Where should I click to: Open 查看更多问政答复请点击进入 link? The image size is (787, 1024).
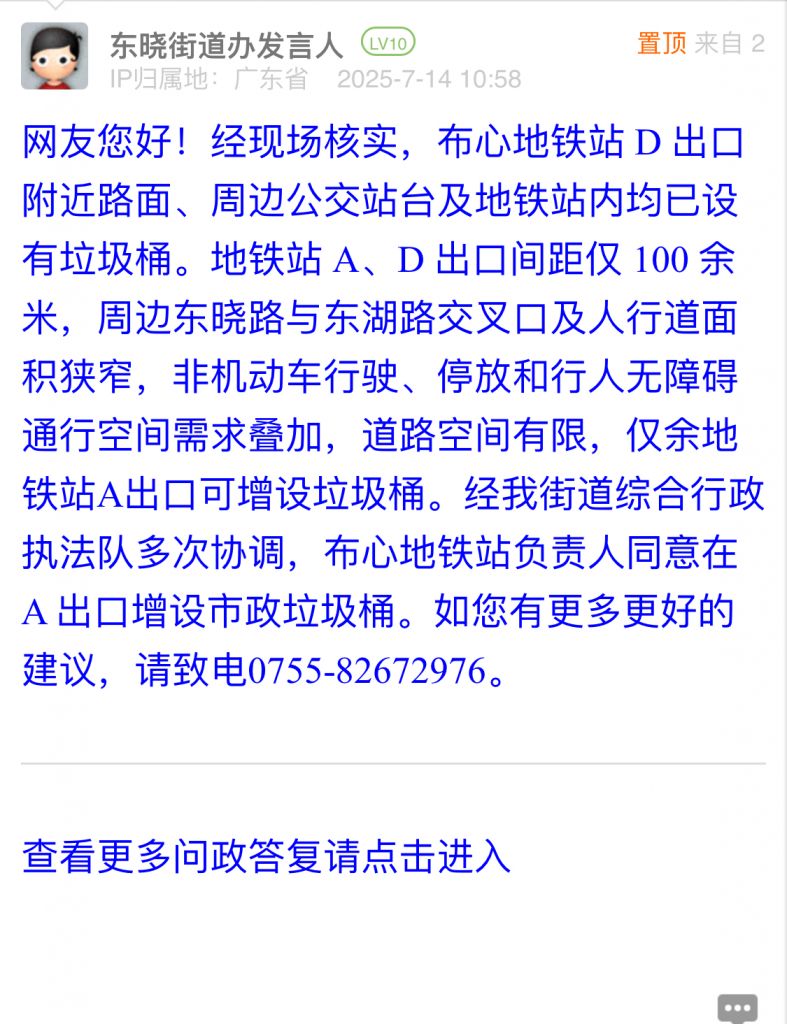tap(267, 857)
